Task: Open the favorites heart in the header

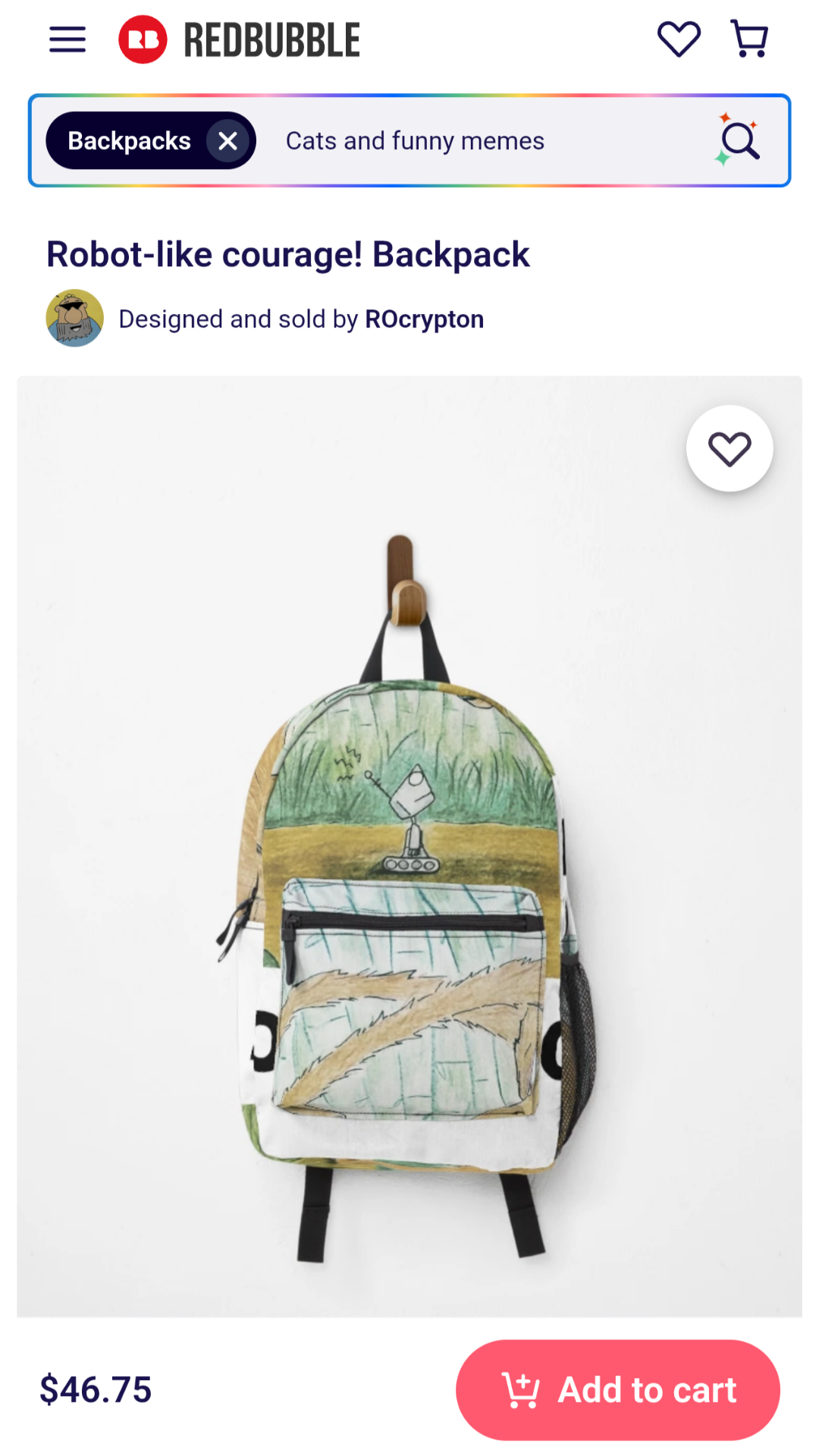Action: [679, 39]
